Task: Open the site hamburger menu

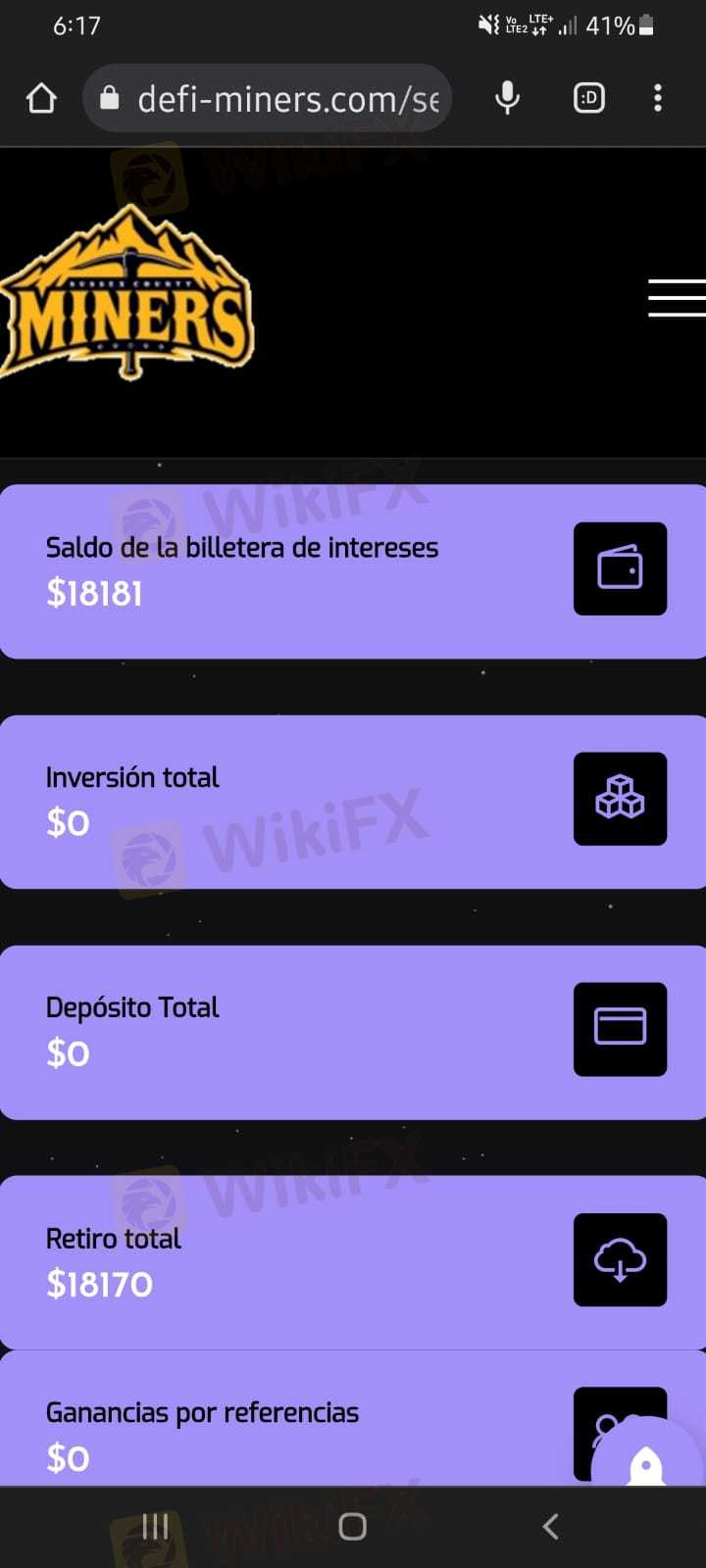Action: 678,298
